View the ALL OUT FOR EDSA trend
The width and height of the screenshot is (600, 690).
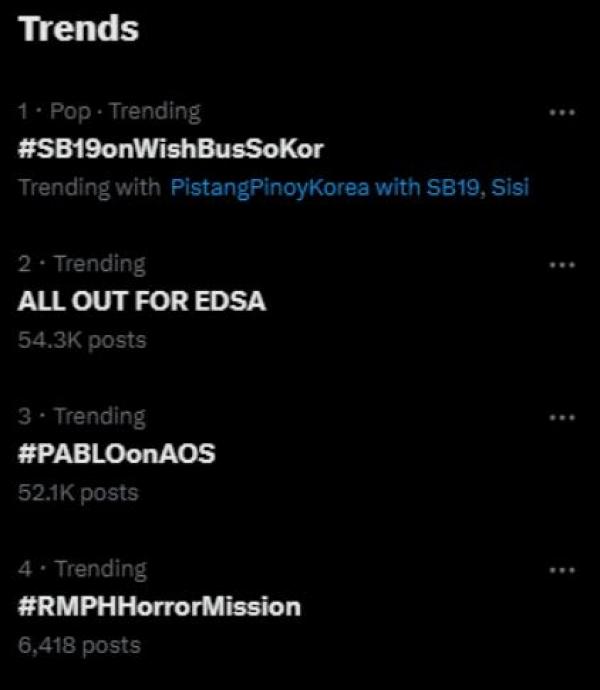point(142,301)
